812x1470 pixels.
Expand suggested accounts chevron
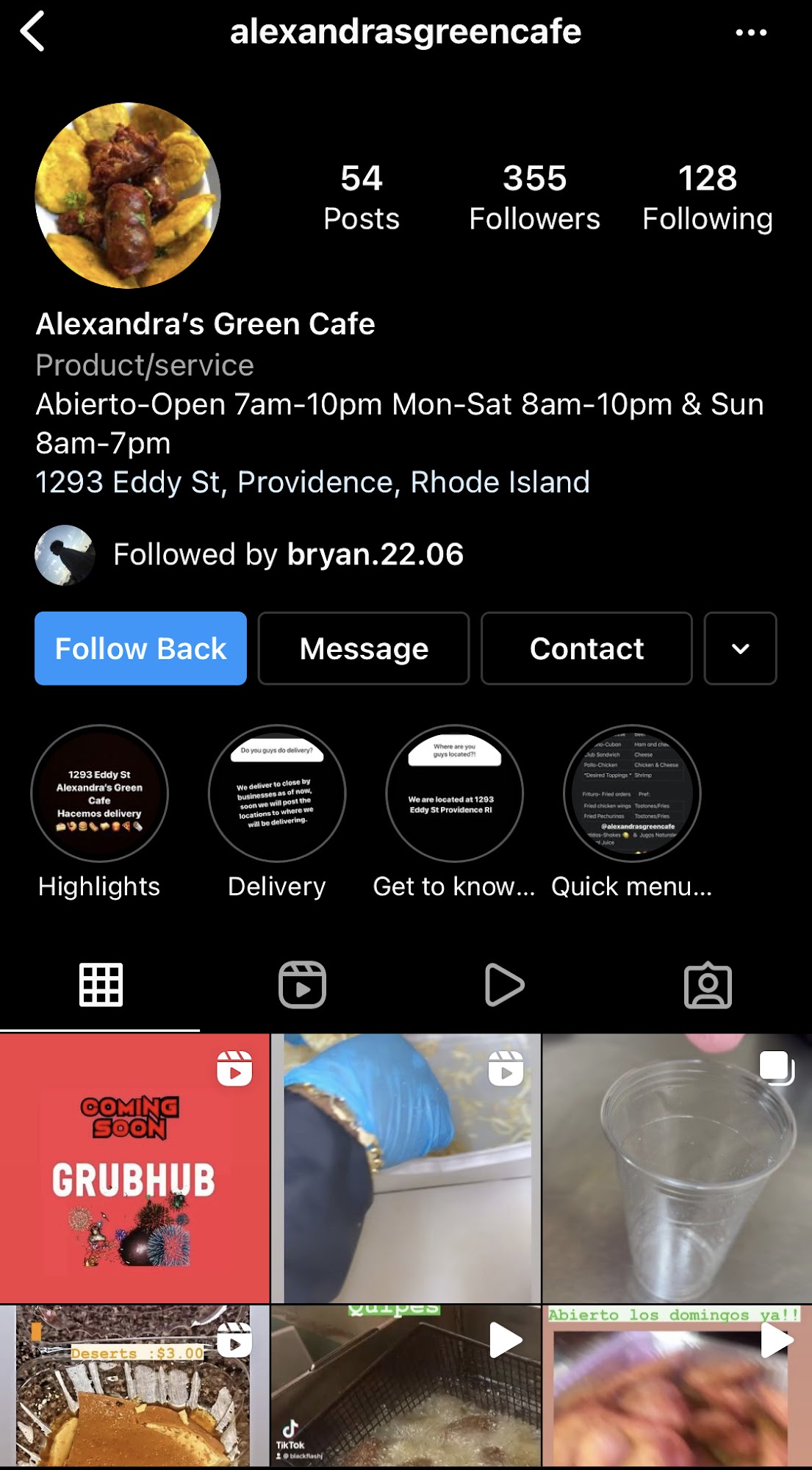click(x=740, y=648)
